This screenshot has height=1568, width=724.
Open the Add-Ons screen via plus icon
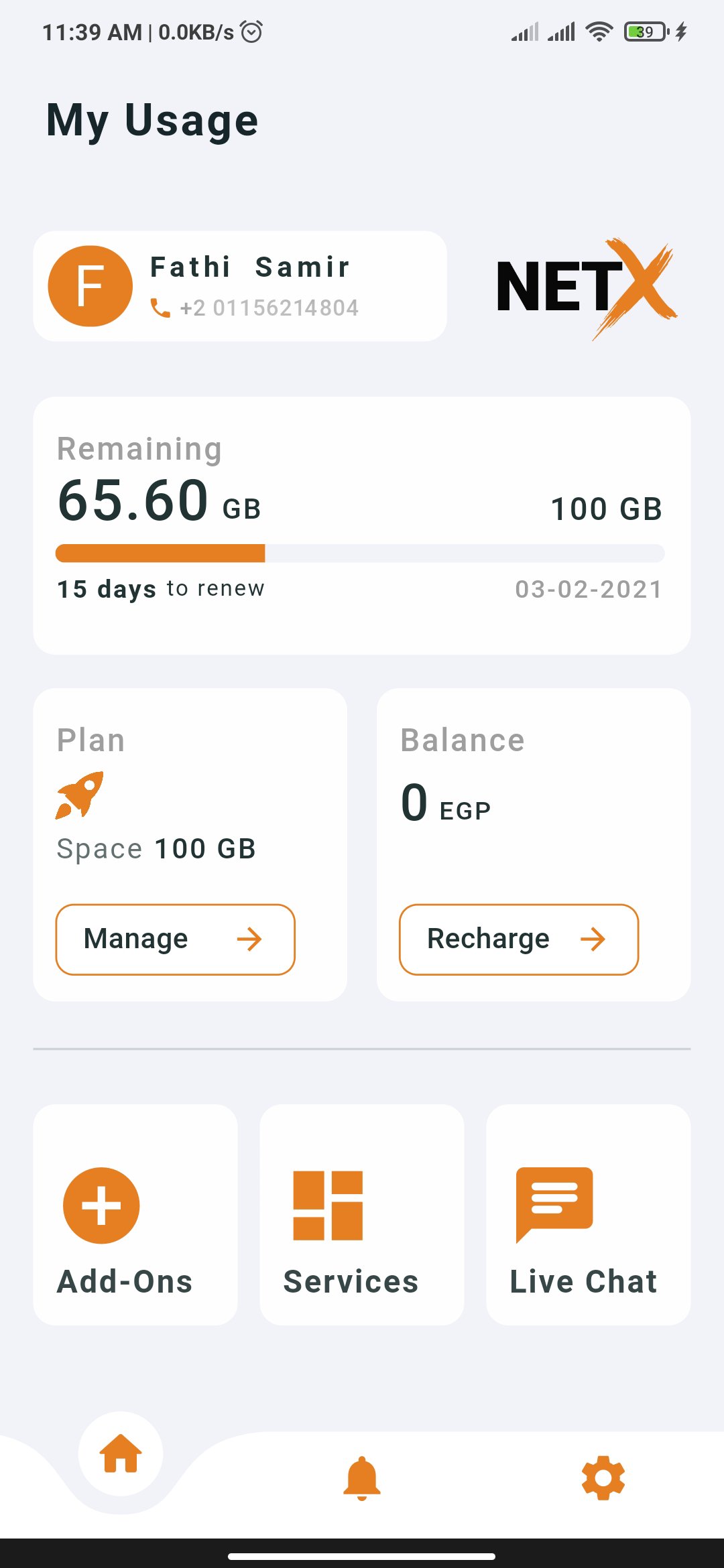coord(100,1204)
